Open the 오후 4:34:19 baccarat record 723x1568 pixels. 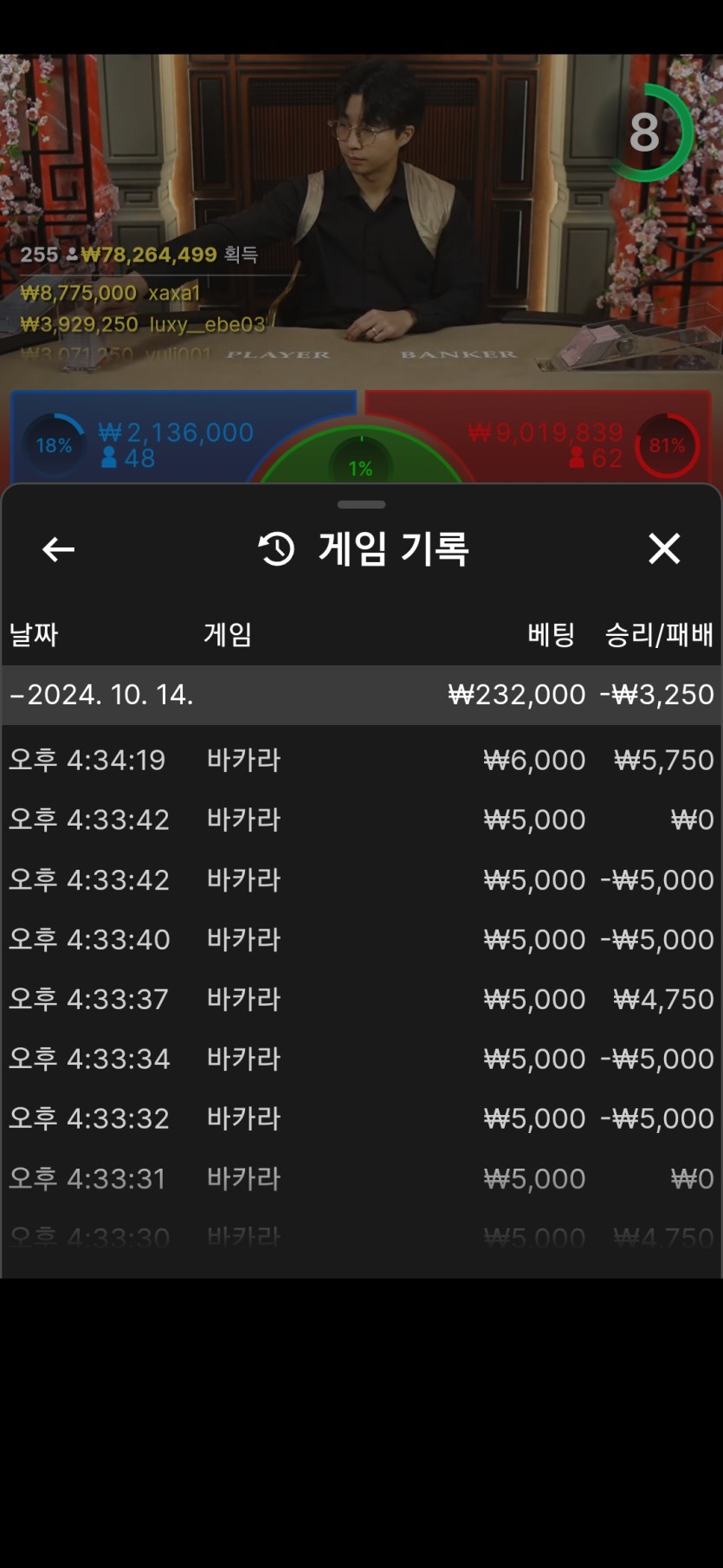361,760
